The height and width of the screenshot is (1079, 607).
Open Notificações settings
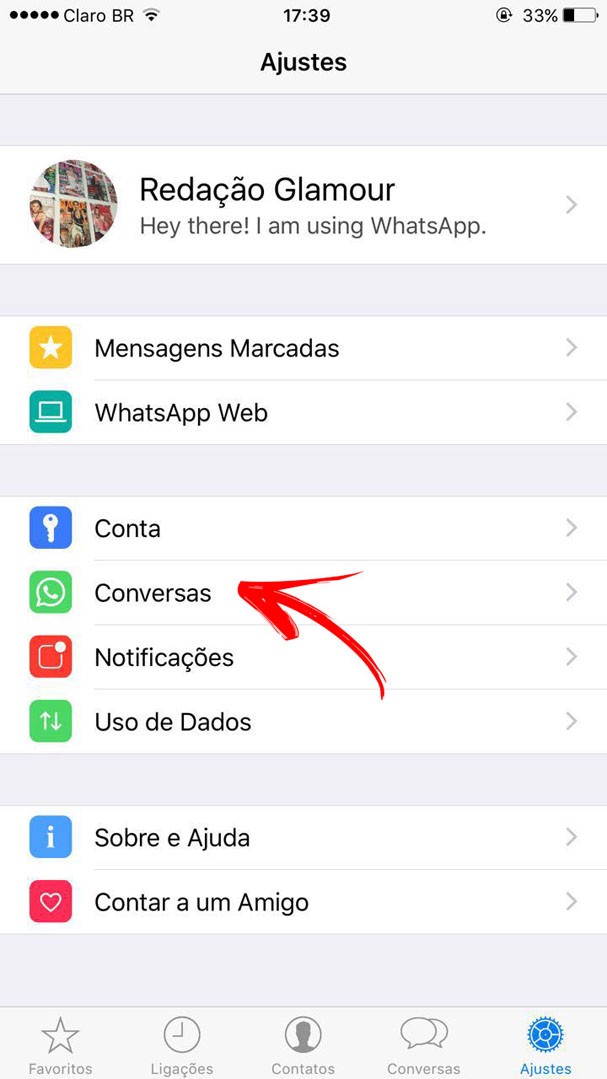tap(303, 657)
